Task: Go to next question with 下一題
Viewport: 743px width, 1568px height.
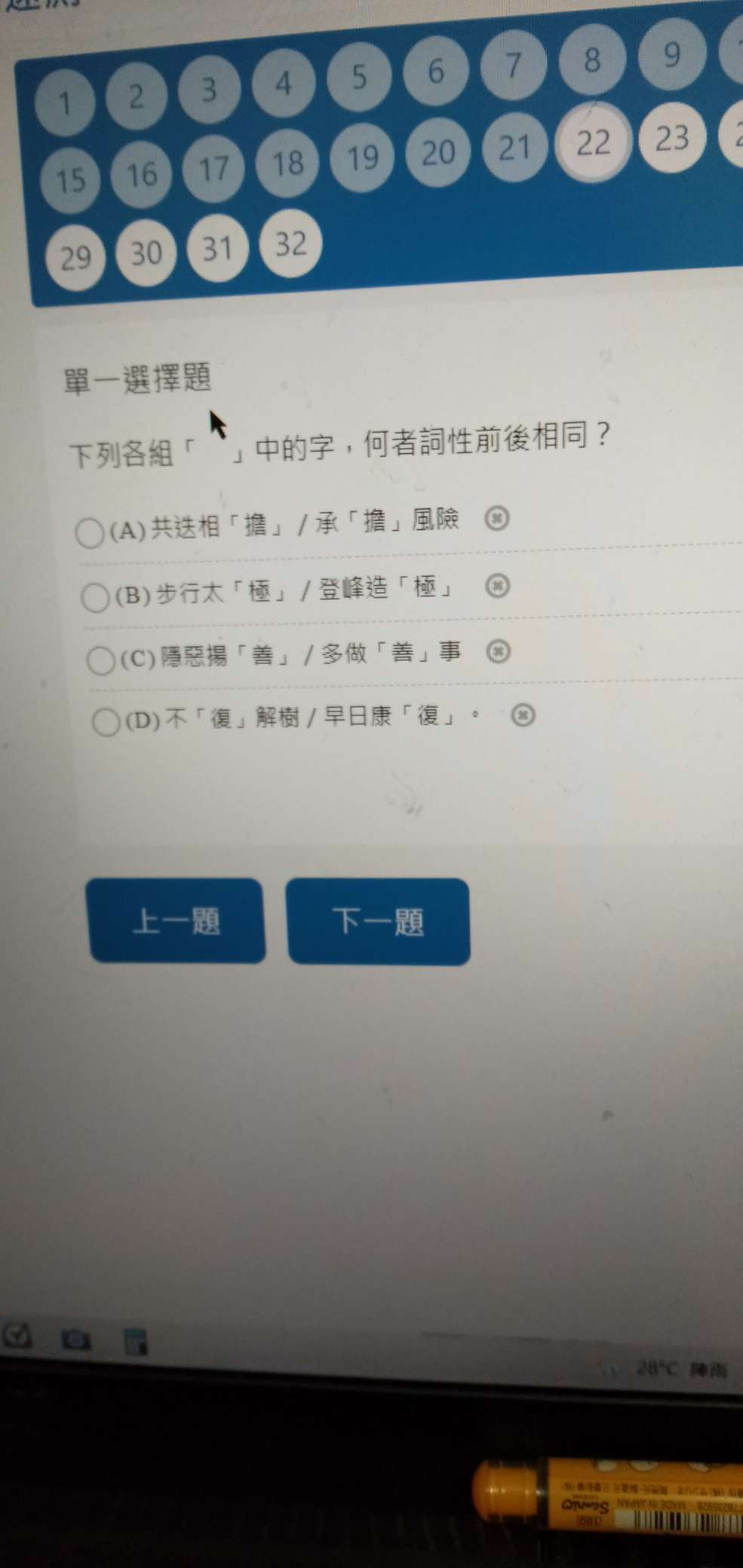Action: 378,921
